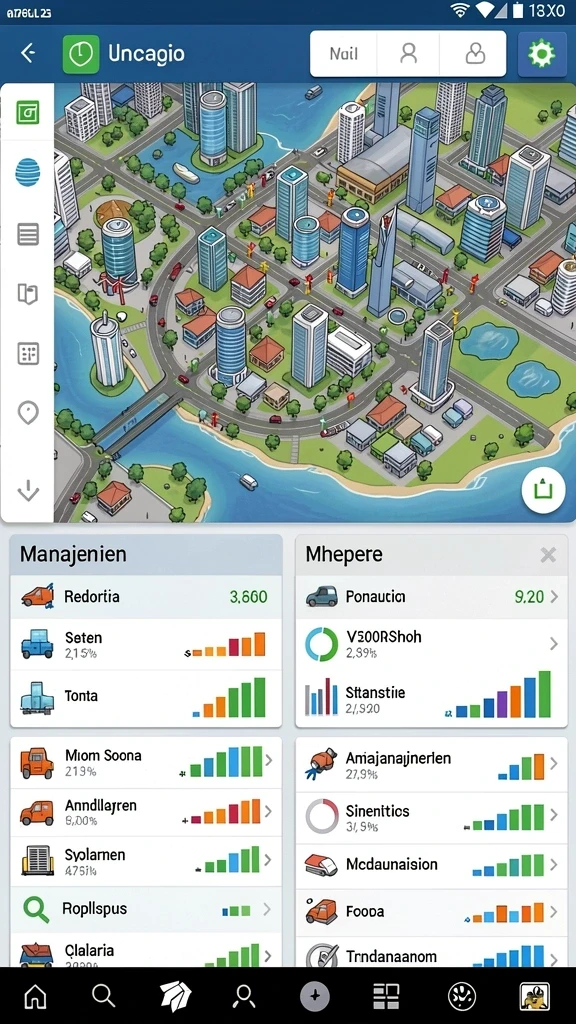Open the Mcdaunaision entry
Image resolution: width=576 pixels, height=1024 pixels.
(432, 865)
